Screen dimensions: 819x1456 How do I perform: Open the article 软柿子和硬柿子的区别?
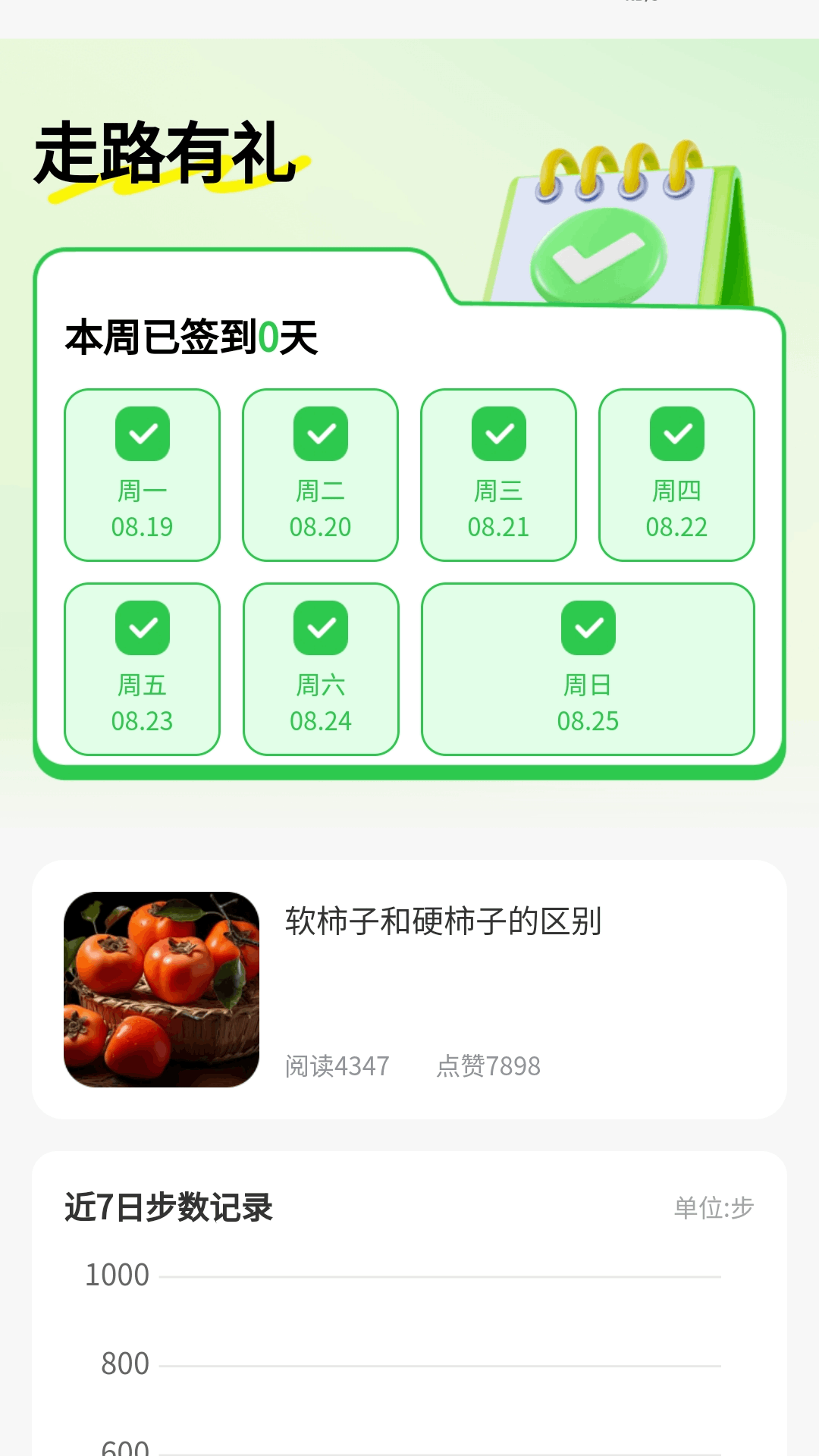[x=409, y=989]
